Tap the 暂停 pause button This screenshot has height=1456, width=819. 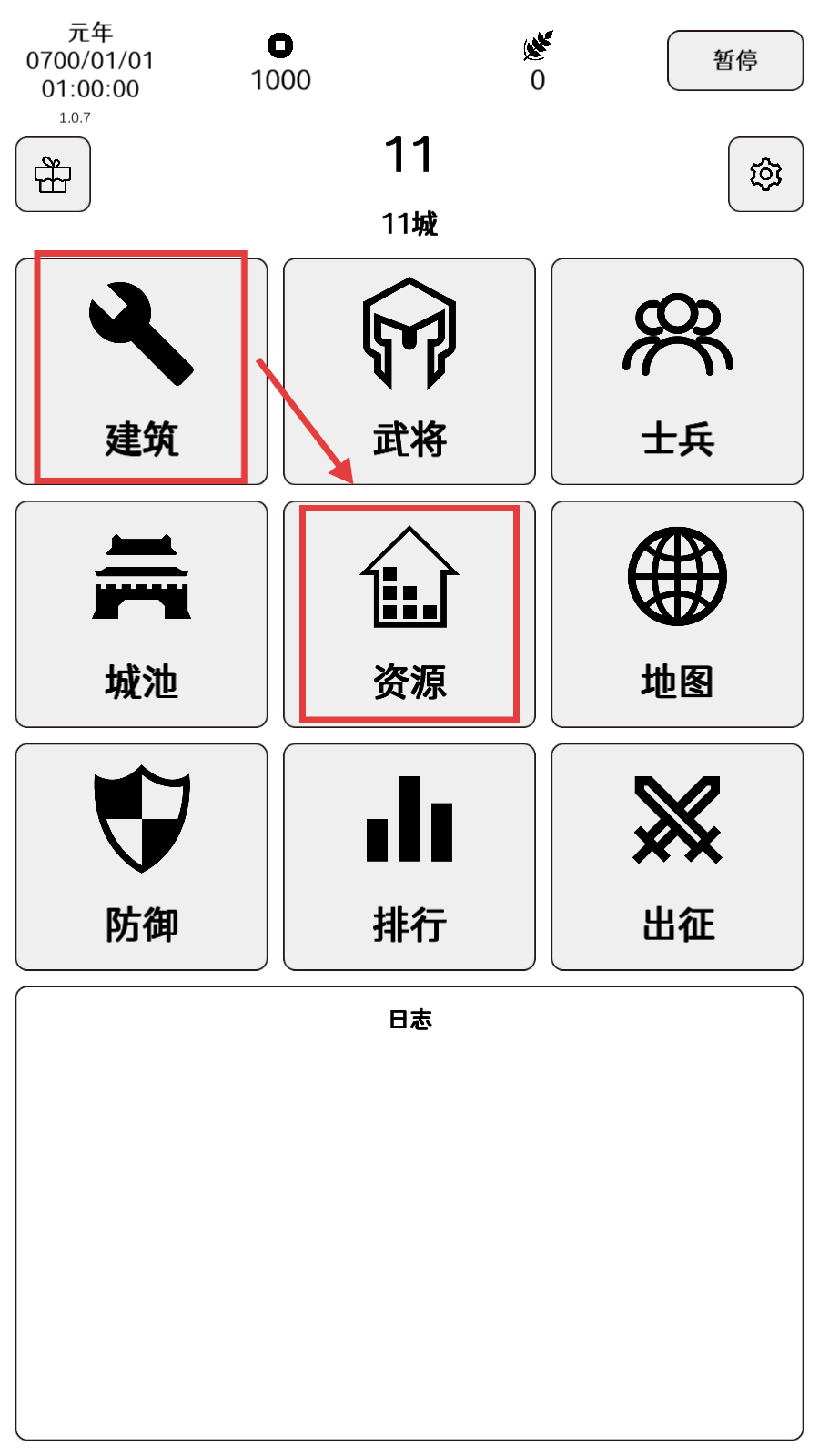click(735, 61)
